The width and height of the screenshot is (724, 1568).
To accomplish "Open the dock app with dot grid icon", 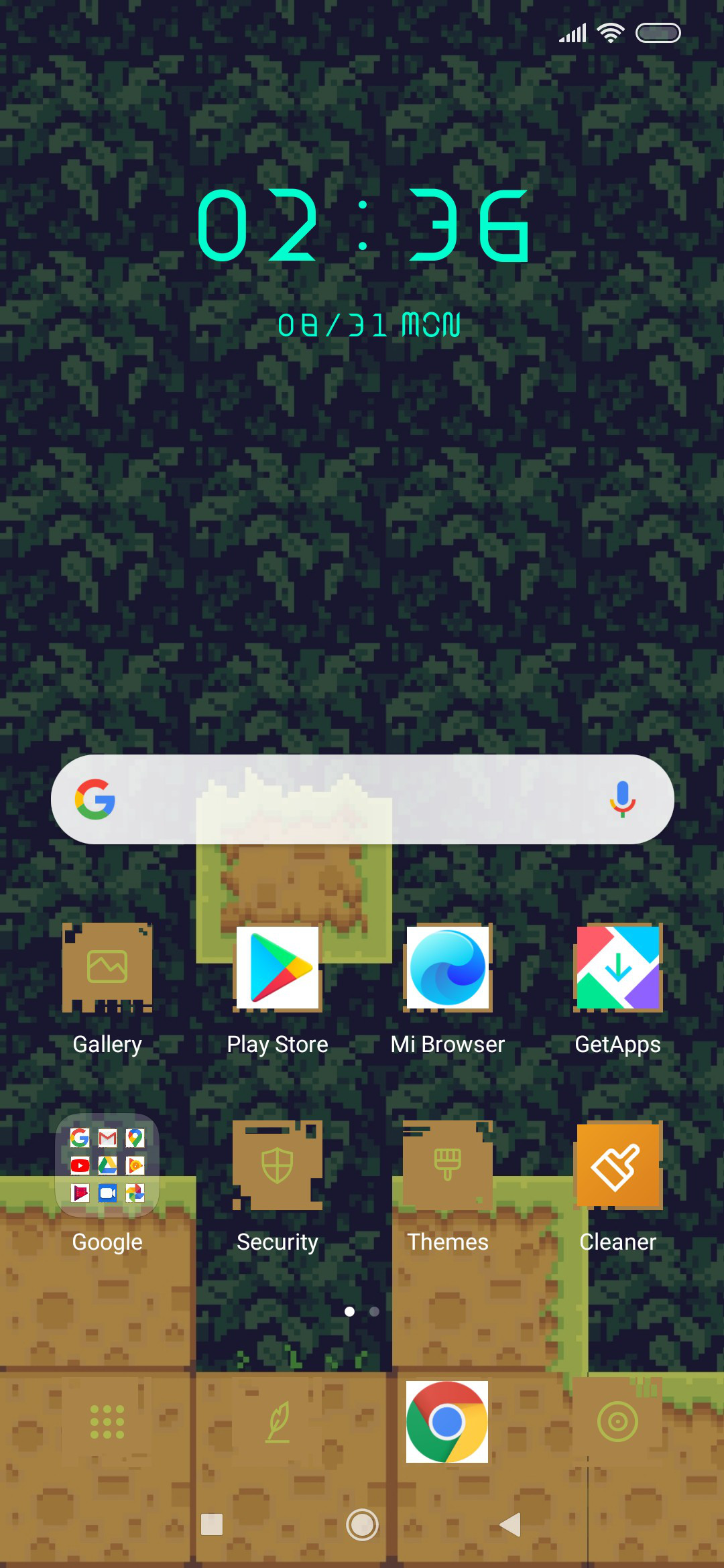I will pos(107,1421).
